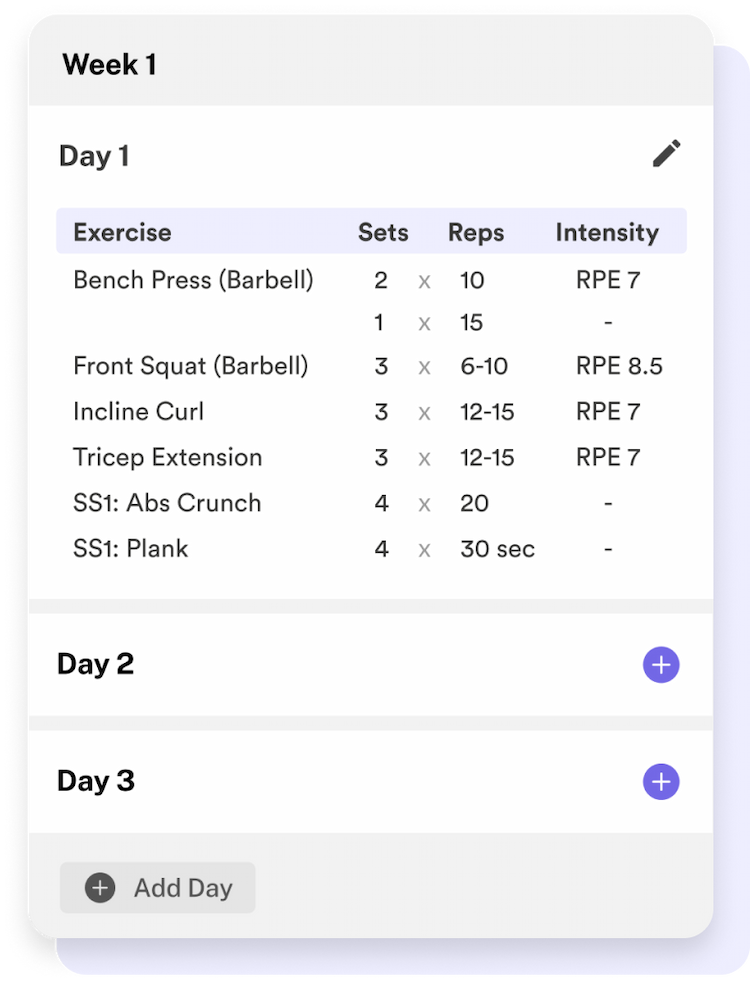Click the Add Day button
This screenshot has width=750, height=982.
[x=157, y=888]
